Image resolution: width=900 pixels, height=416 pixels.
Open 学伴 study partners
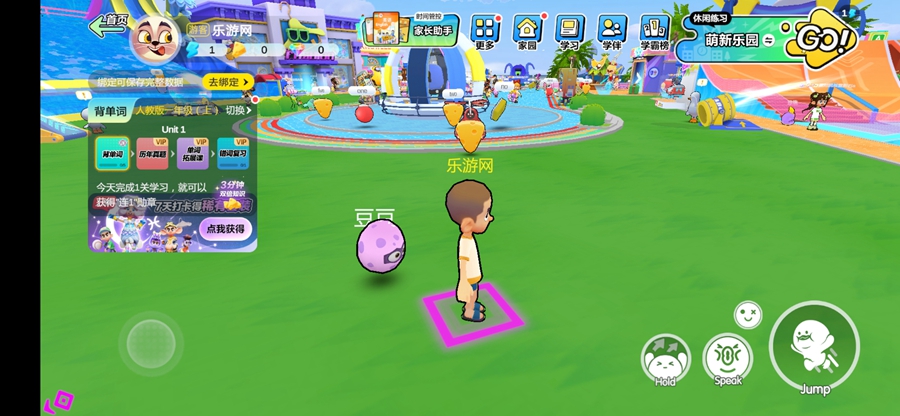(x=612, y=32)
